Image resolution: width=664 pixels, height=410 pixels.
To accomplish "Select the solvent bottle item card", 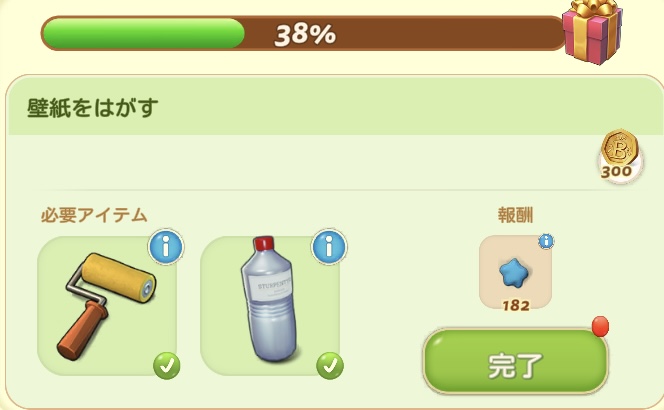I will 268,305.
